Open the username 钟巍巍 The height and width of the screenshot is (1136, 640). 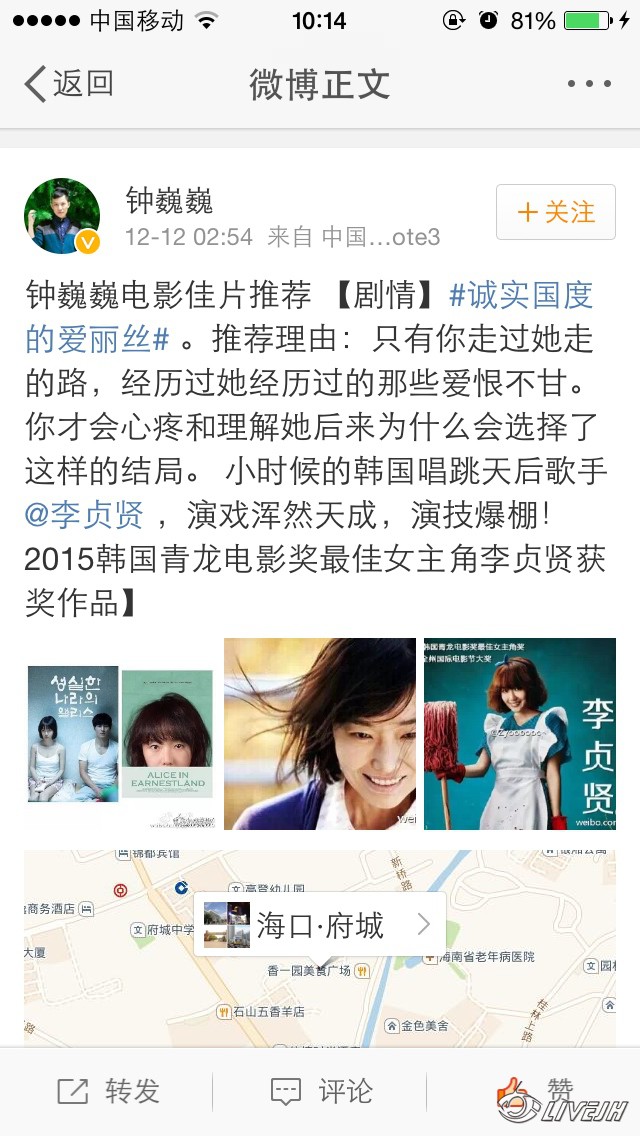pos(169,201)
